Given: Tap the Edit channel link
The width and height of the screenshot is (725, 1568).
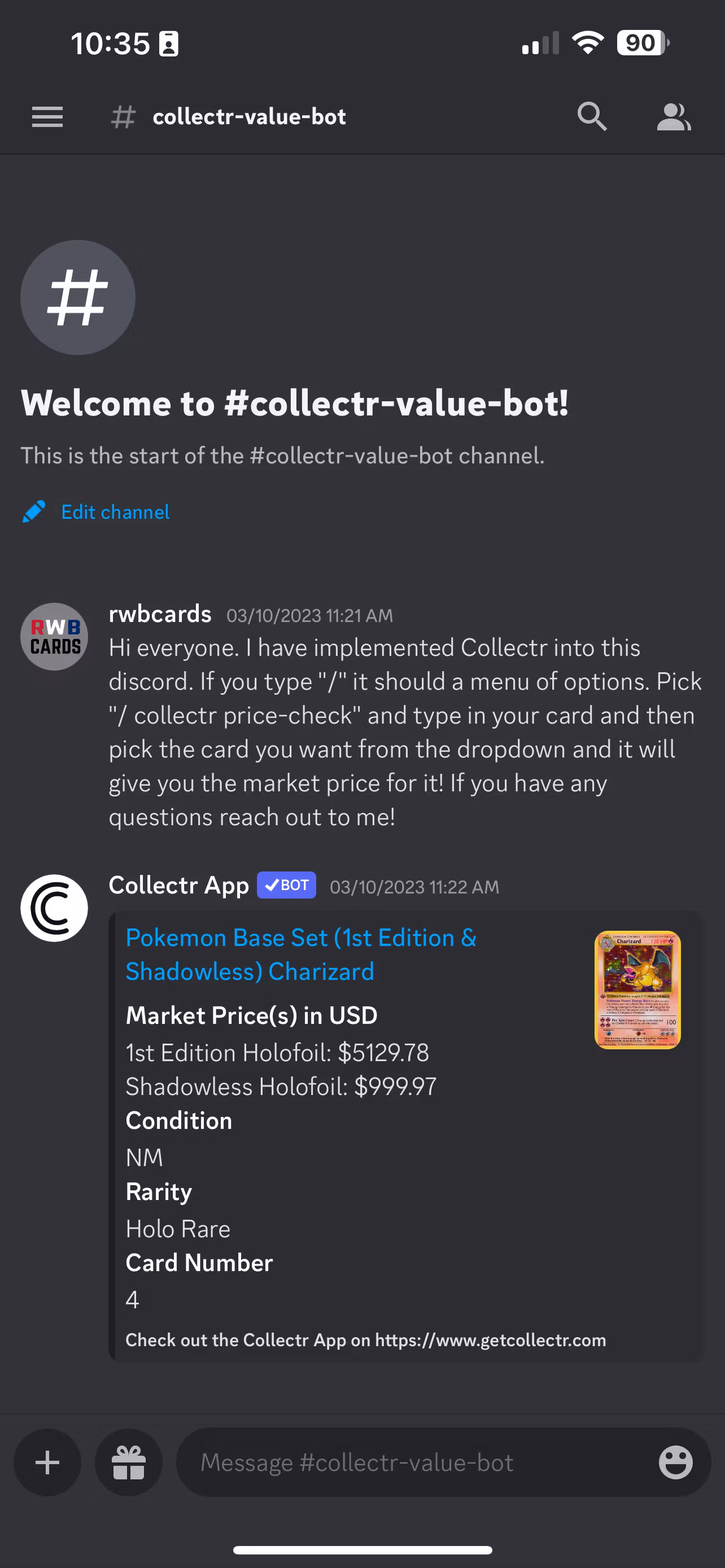Looking at the screenshot, I should 115,512.
